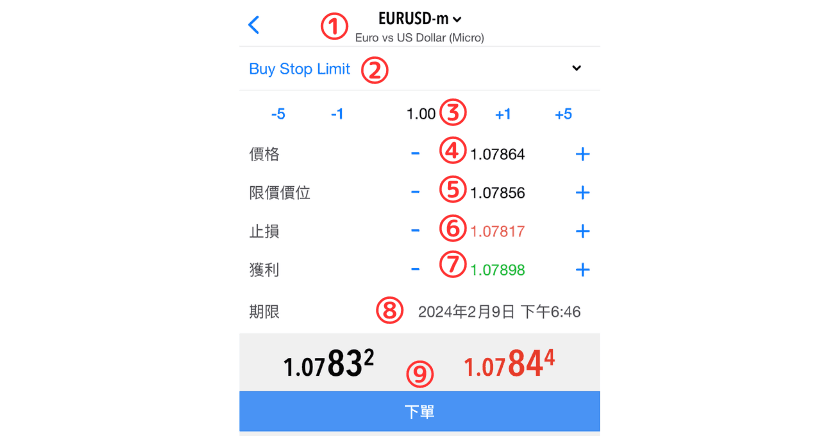Edit the 1.00 volume field
The image size is (840, 436).
[x=421, y=114]
